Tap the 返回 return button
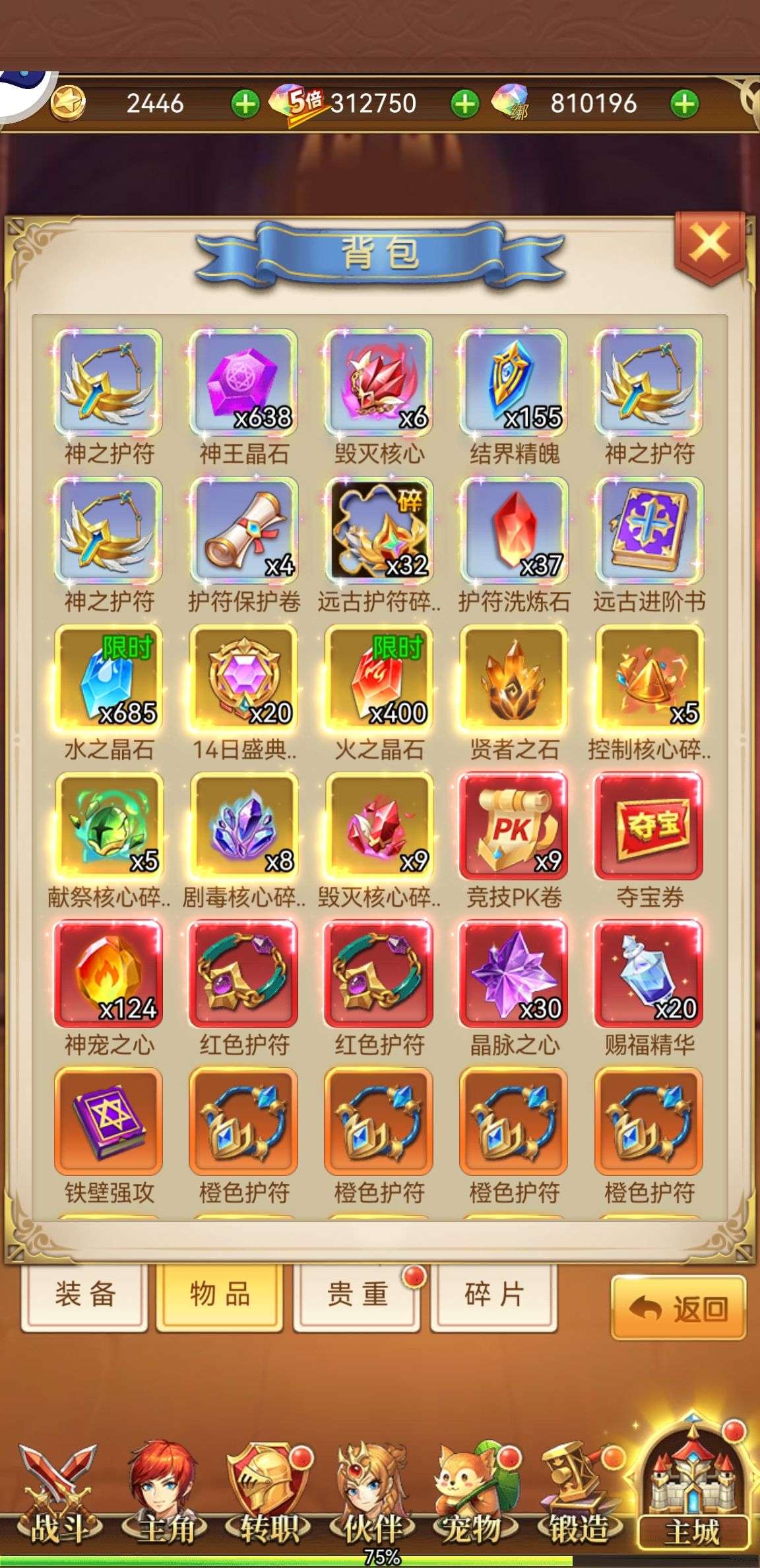The image size is (760, 1568). point(679,1309)
